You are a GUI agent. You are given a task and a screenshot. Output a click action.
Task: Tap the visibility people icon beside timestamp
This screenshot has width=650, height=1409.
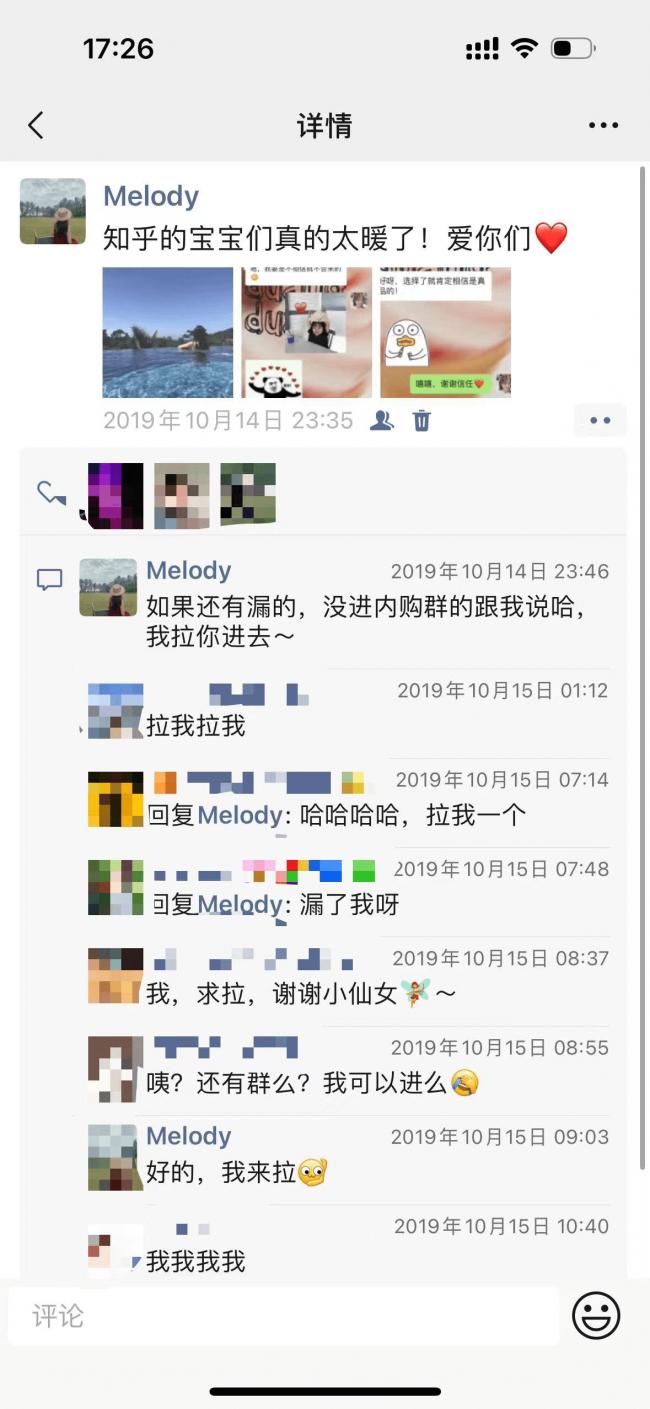point(381,421)
